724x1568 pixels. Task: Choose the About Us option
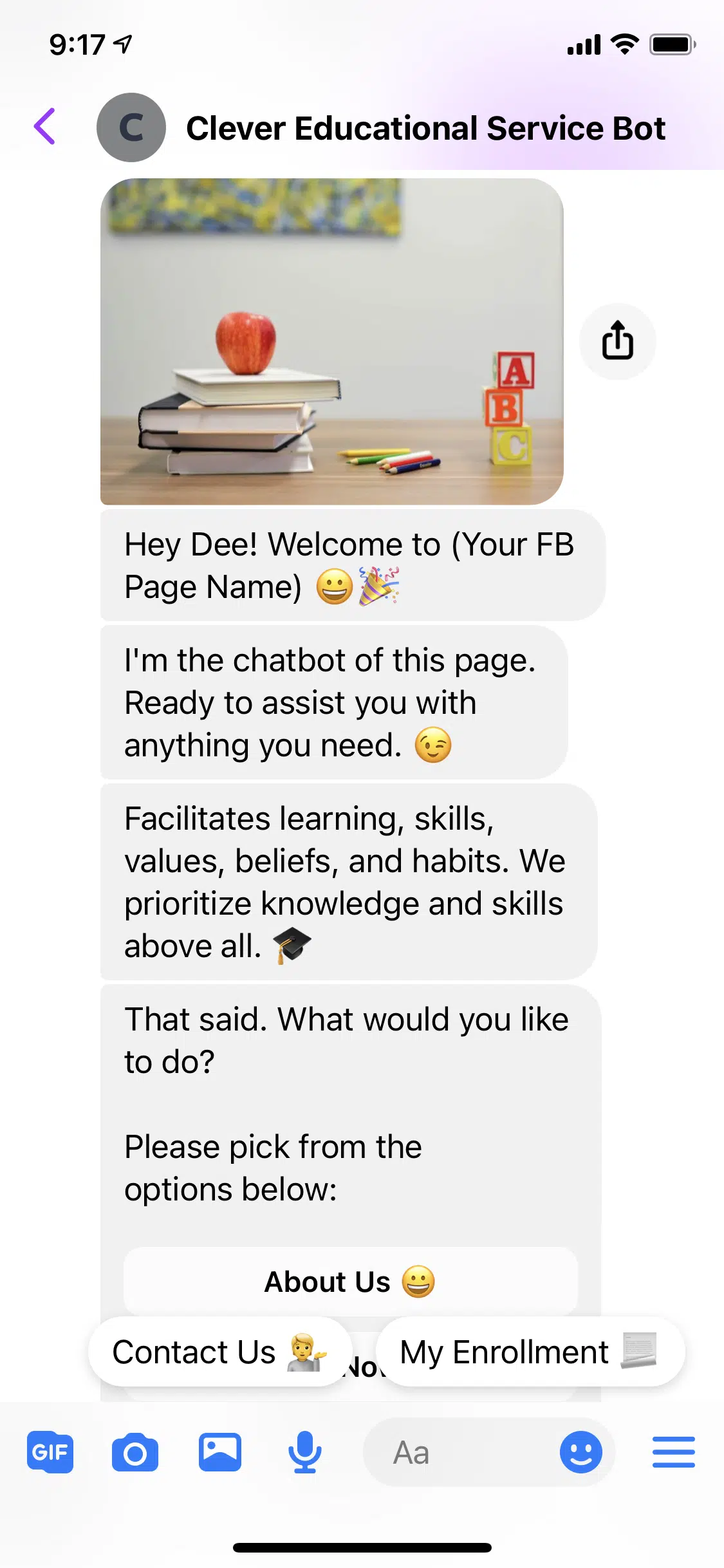pos(350,1281)
